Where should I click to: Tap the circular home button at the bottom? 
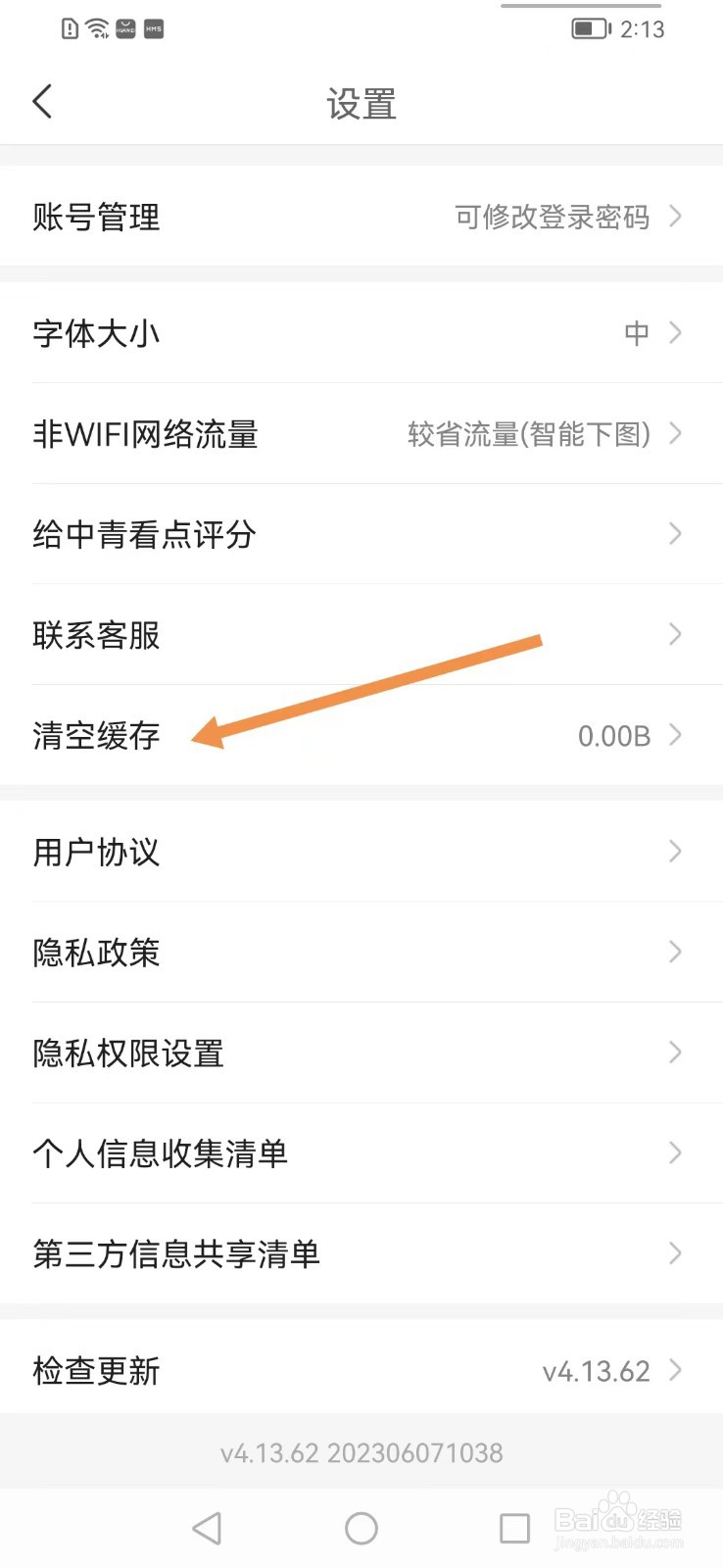(361, 1528)
